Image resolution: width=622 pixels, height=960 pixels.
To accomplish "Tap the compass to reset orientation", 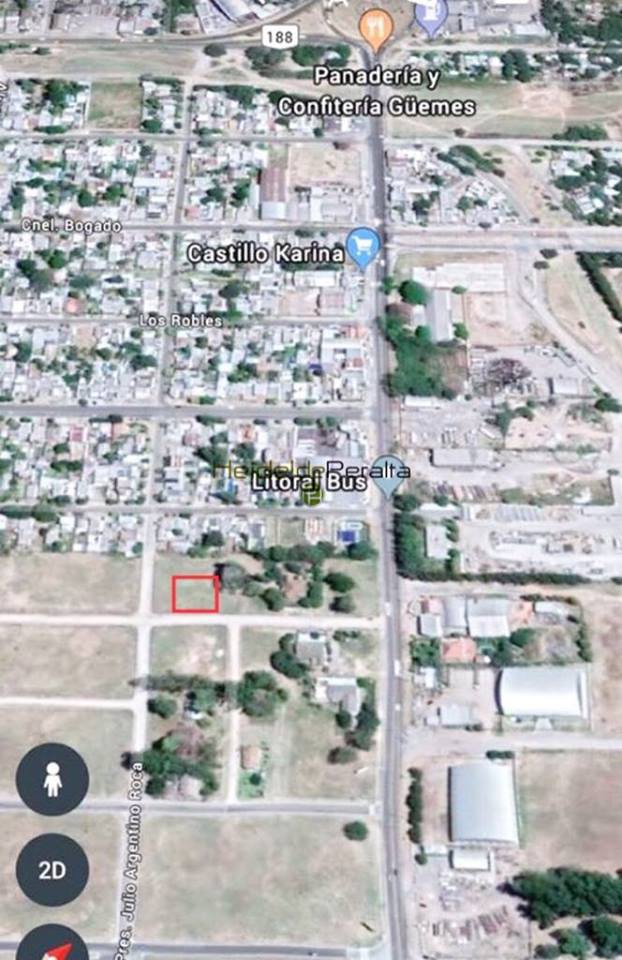I will click(54, 946).
